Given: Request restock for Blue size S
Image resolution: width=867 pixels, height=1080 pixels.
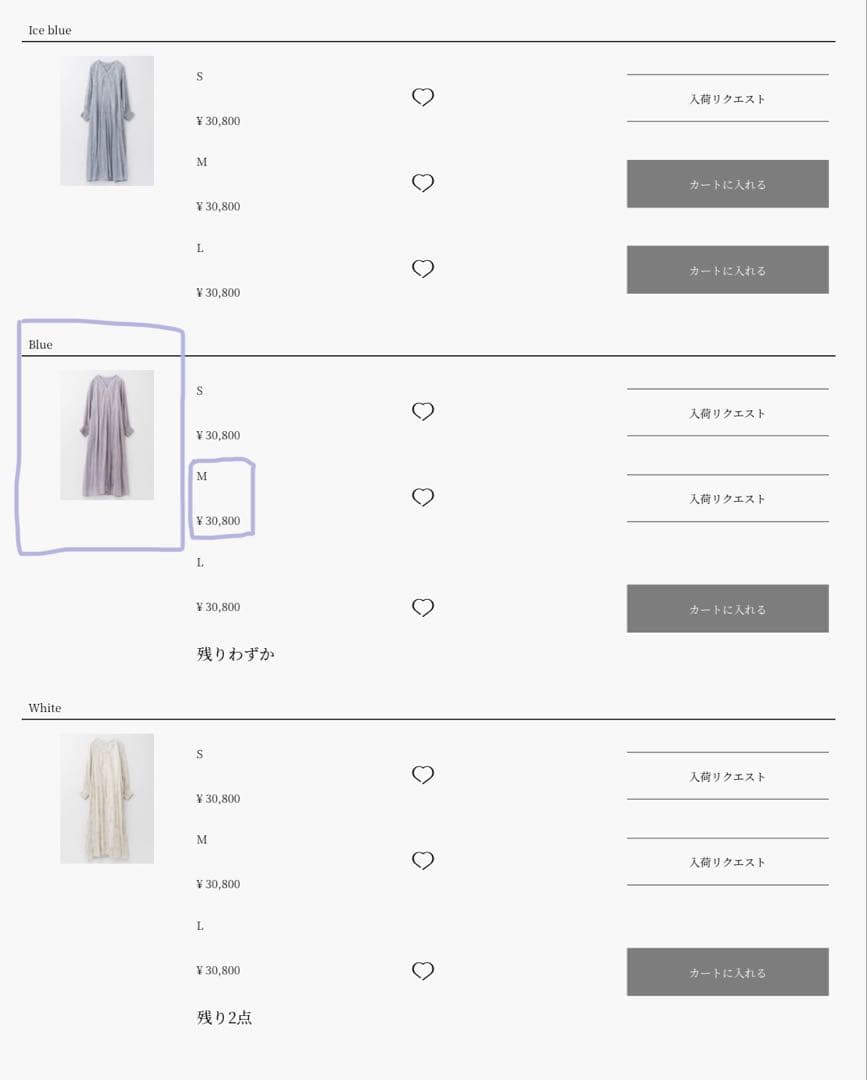Looking at the screenshot, I should point(727,413).
